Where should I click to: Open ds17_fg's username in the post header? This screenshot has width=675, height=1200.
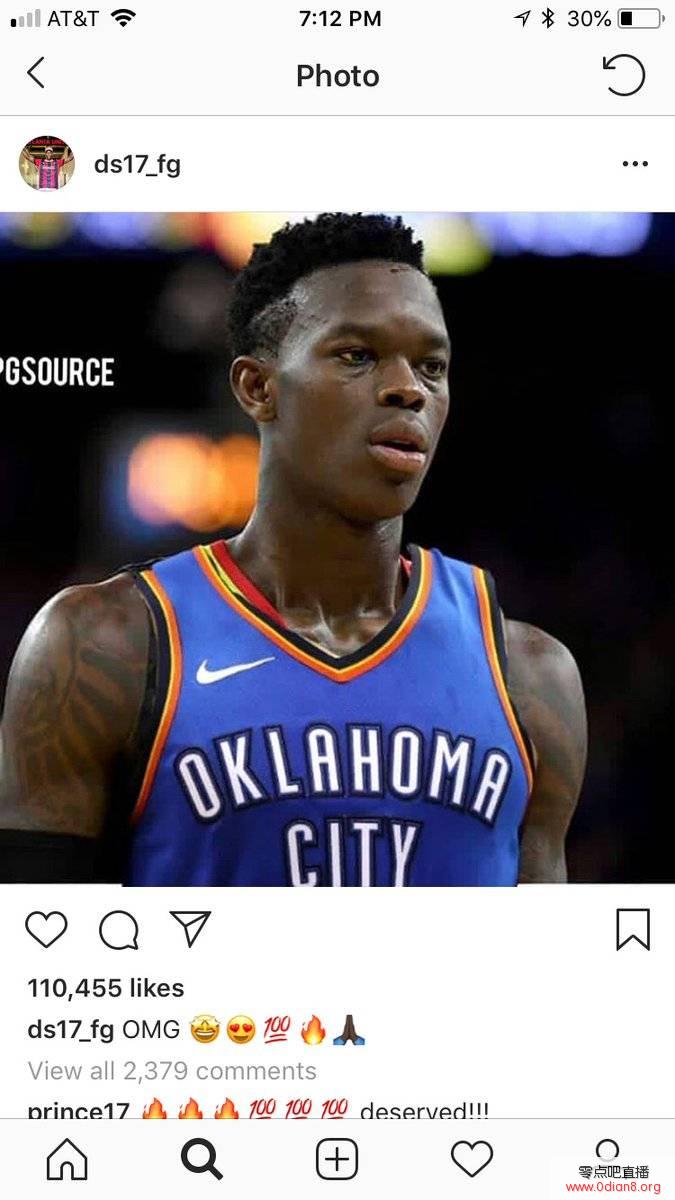137,164
